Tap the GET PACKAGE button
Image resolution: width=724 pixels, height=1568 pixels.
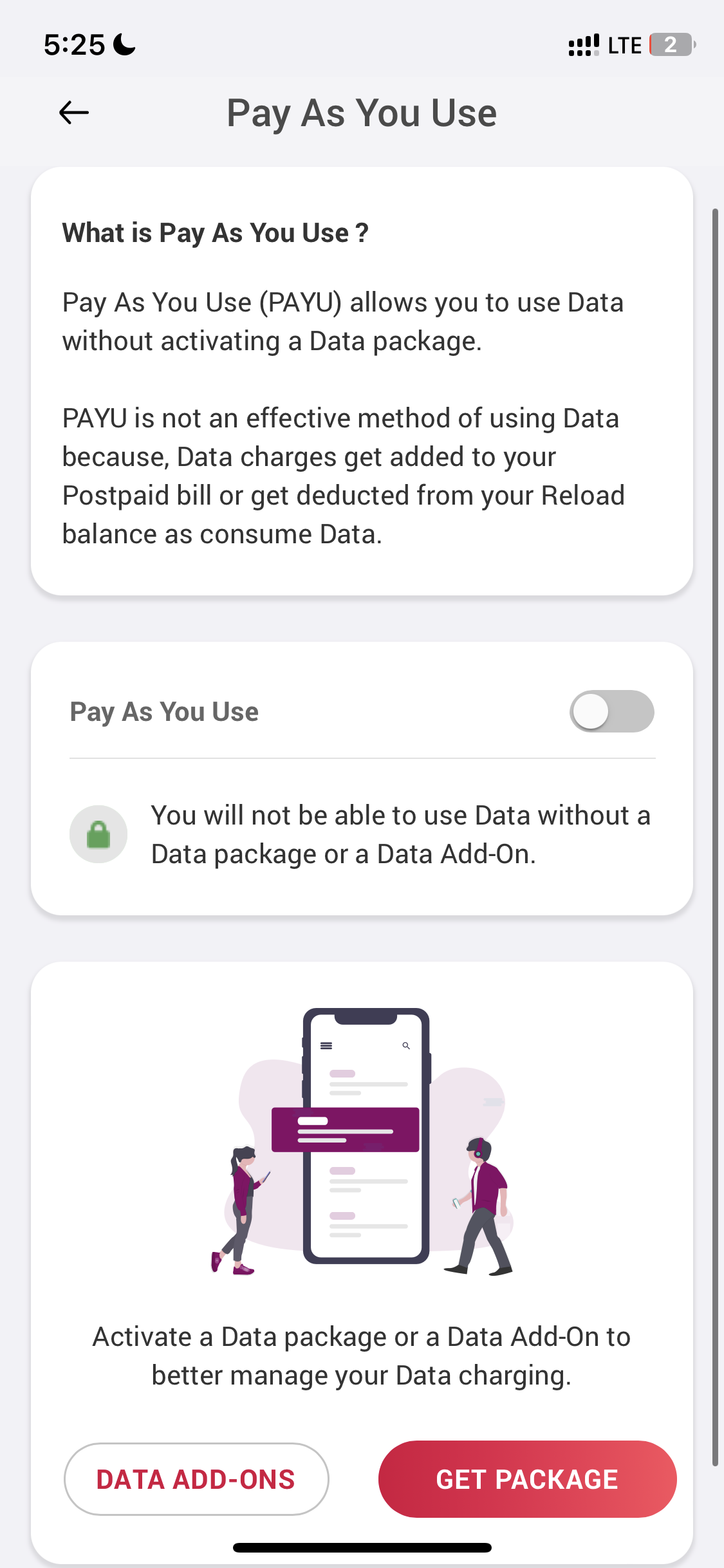[x=528, y=1479]
